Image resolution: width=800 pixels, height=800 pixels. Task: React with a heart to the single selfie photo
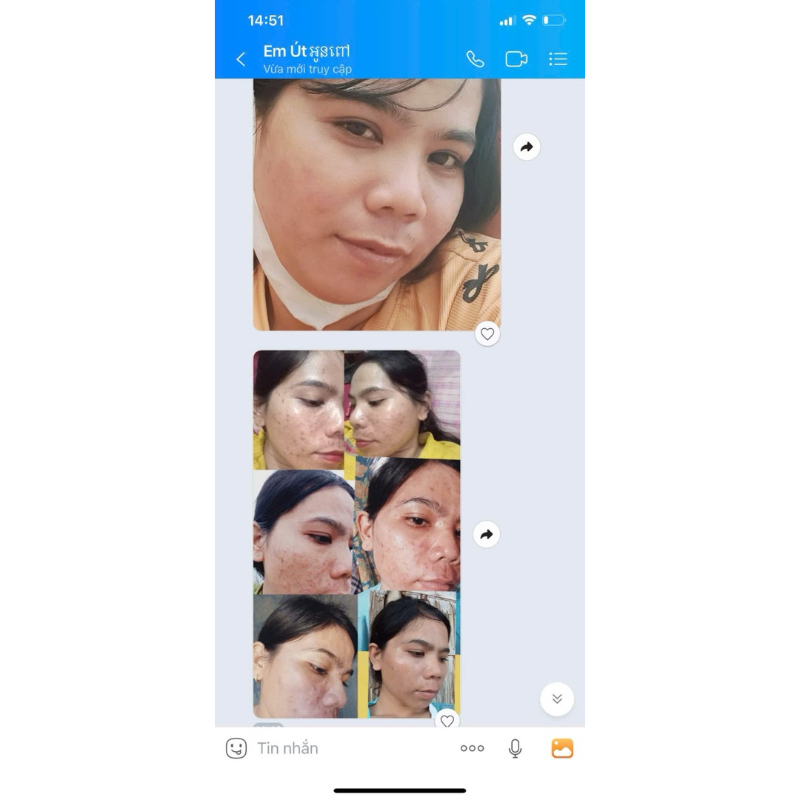(x=487, y=334)
